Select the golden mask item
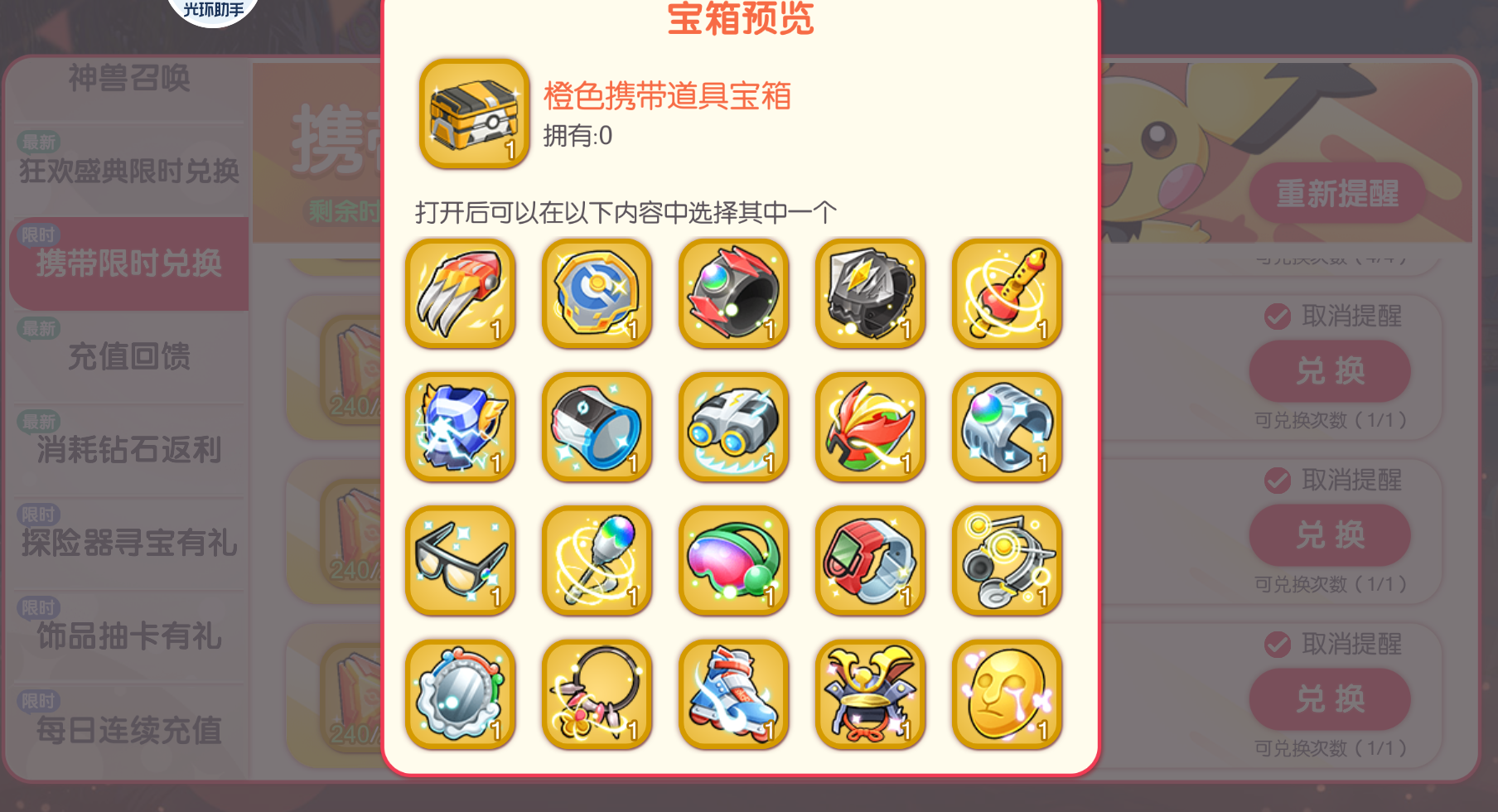The width and height of the screenshot is (1498, 812). coord(1007,694)
